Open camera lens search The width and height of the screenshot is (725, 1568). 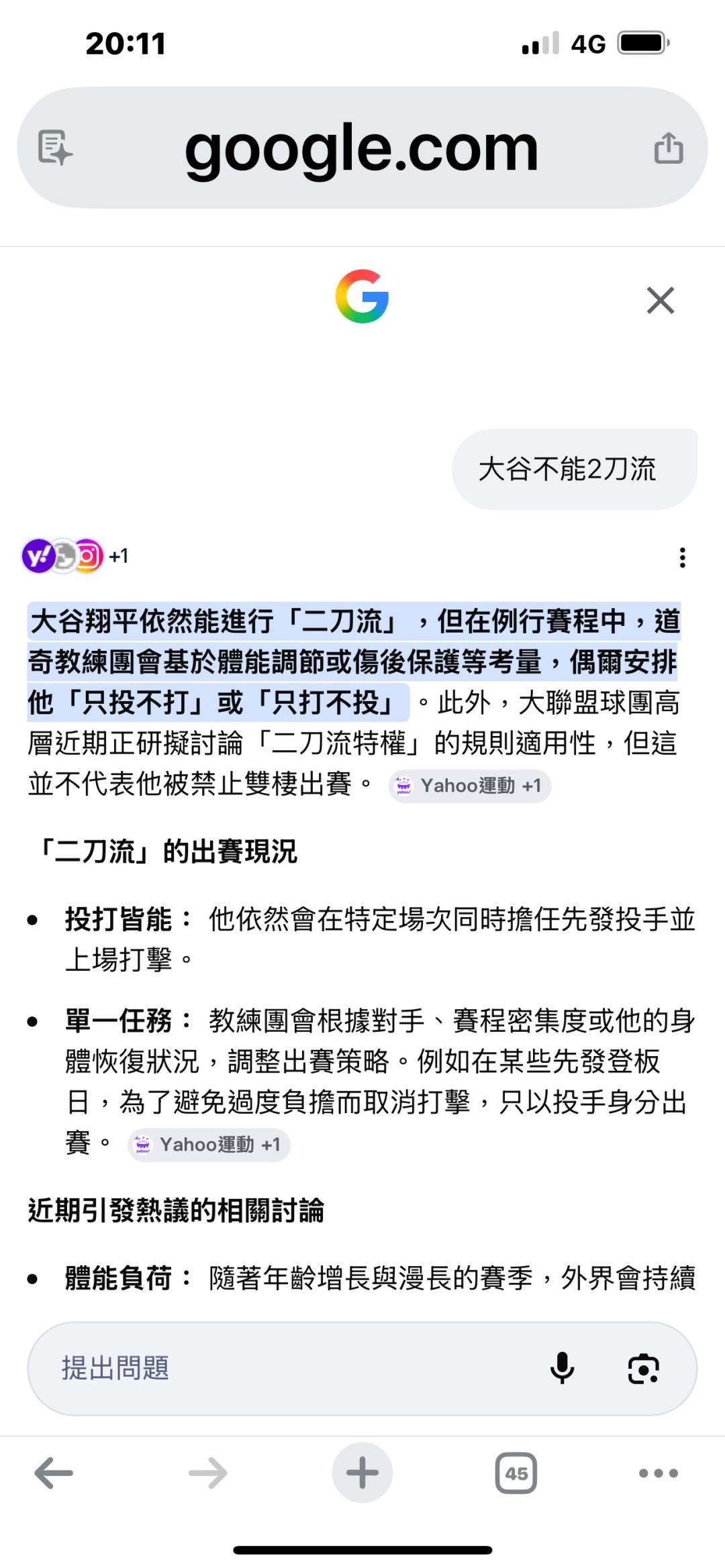[643, 1369]
